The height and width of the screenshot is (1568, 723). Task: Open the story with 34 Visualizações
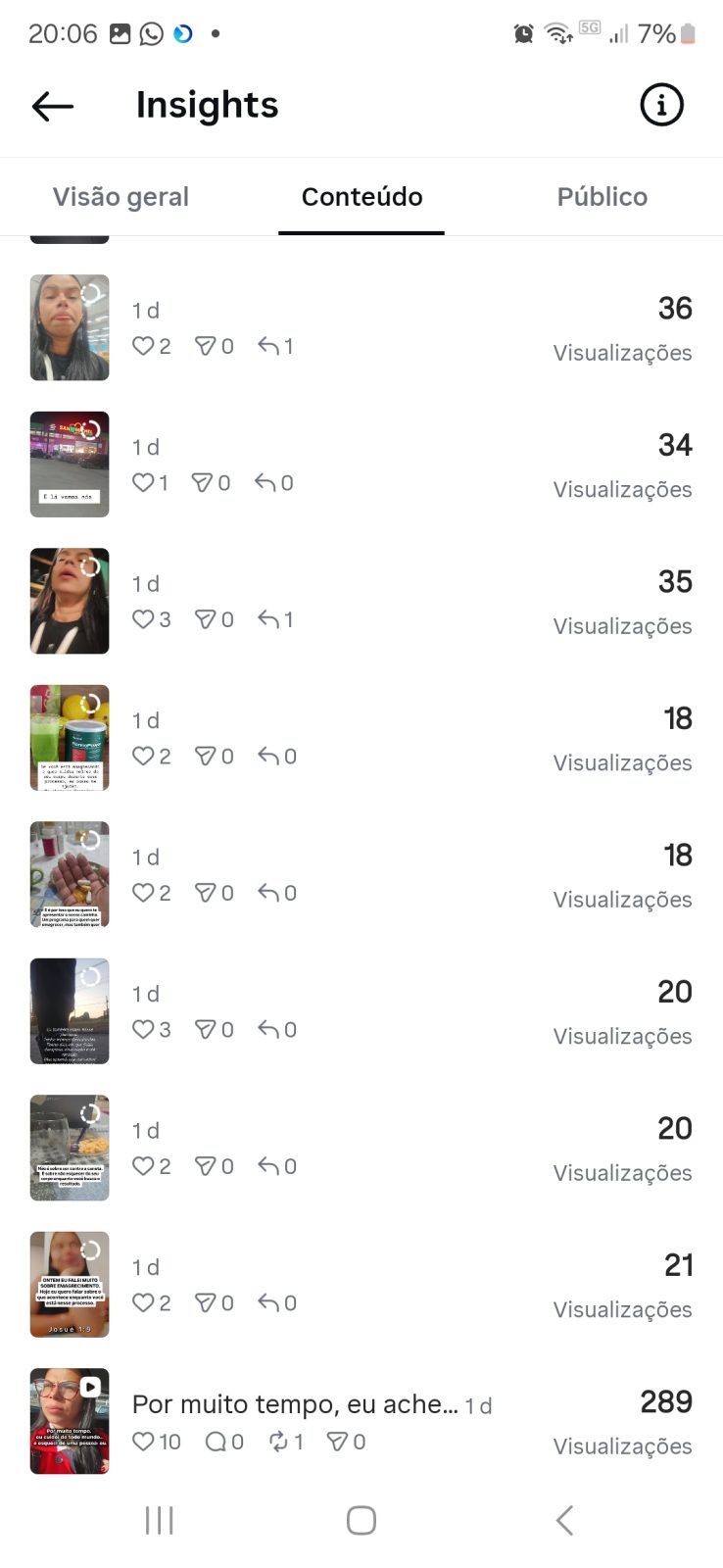click(x=361, y=465)
